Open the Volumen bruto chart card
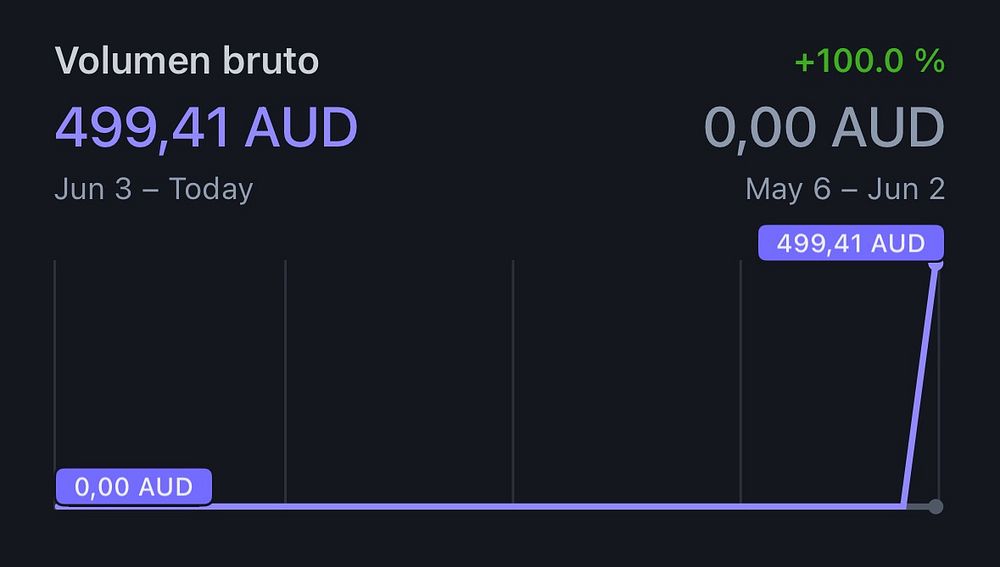 (187, 62)
